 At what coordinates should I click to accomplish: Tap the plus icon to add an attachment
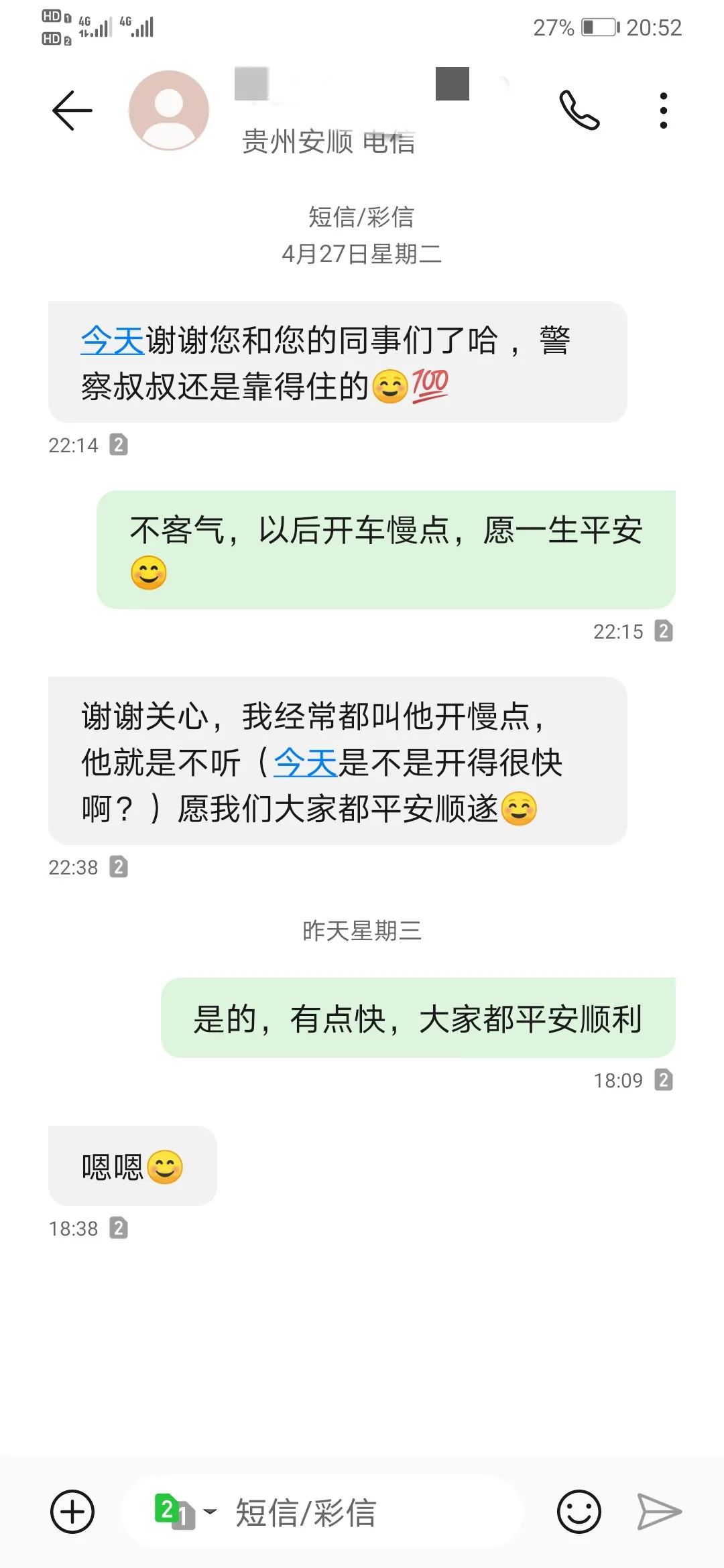[72, 1512]
